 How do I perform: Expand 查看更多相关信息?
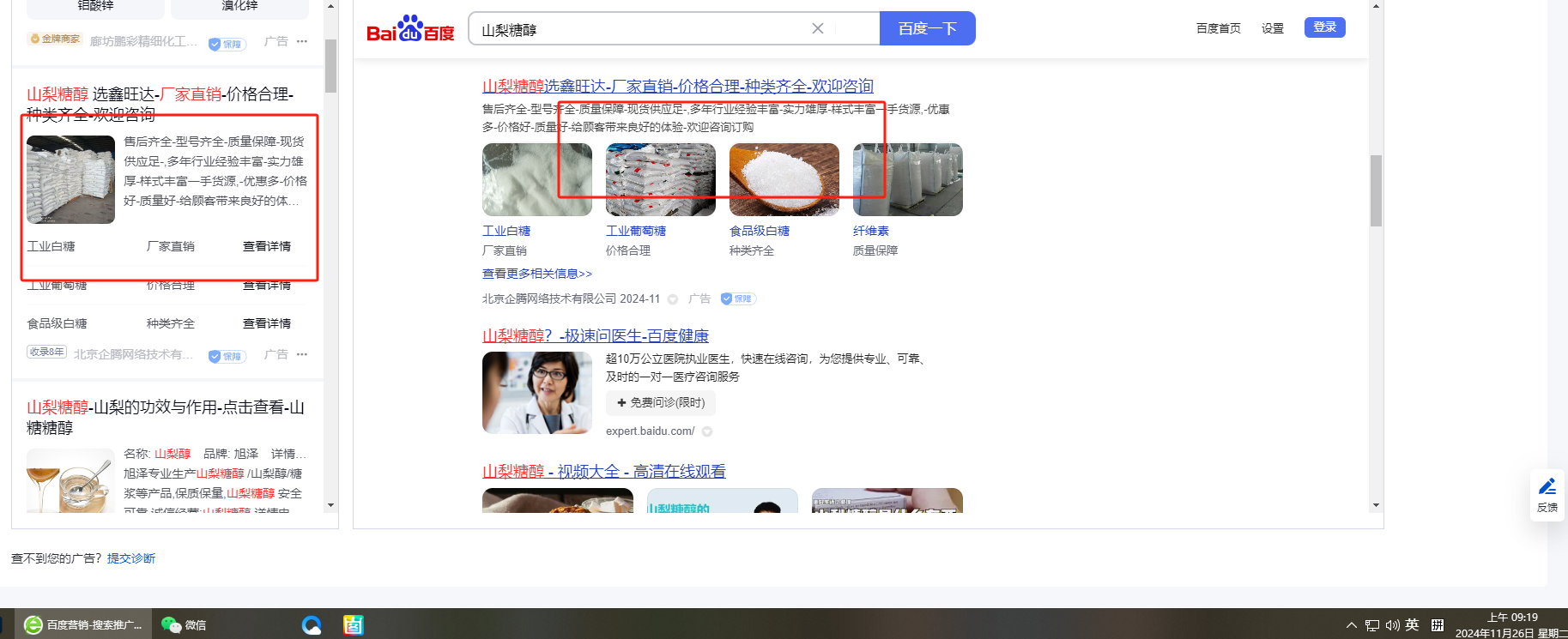pyautogui.click(x=536, y=274)
